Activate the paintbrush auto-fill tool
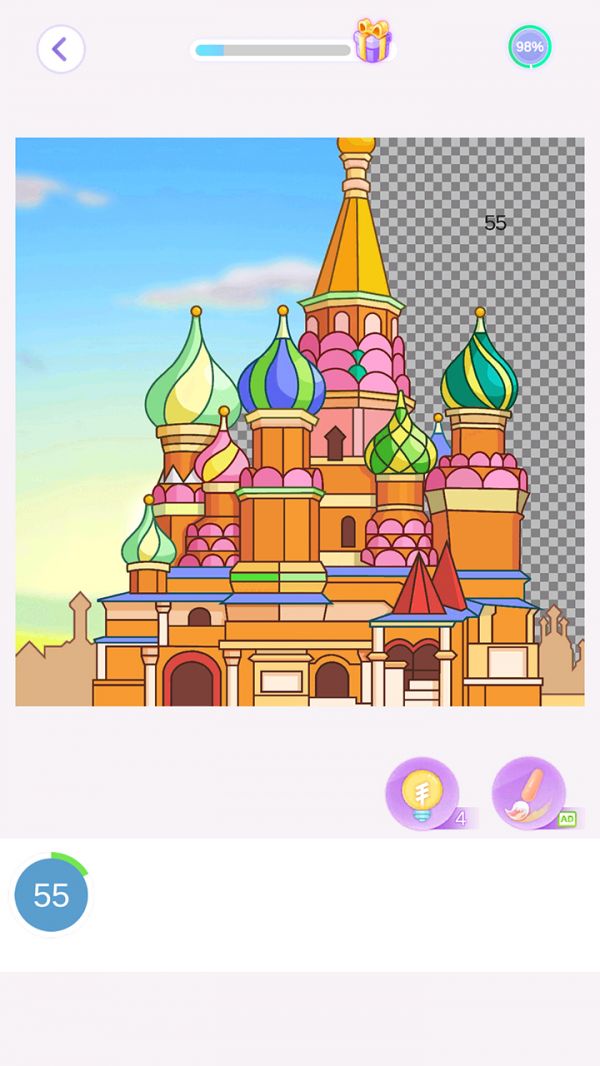 (x=529, y=793)
